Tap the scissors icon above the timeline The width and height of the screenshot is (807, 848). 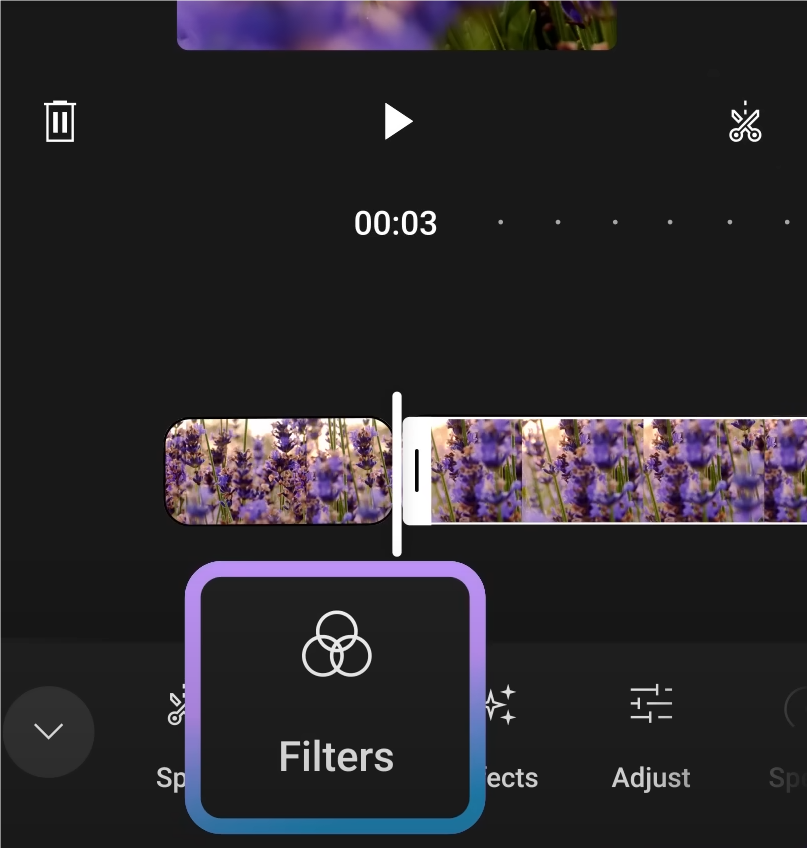click(745, 121)
